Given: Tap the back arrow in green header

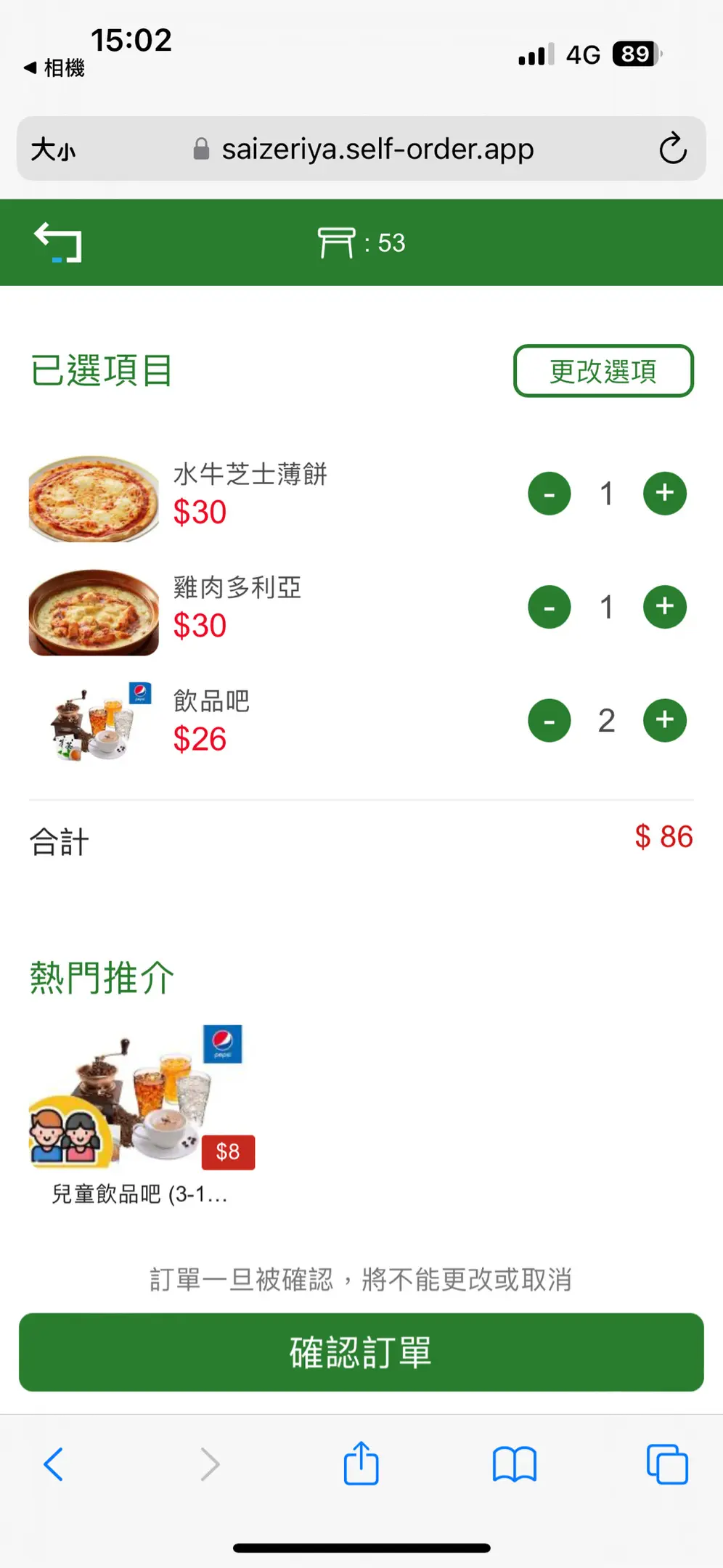Looking at the screenshot, I should pos(58,242).
